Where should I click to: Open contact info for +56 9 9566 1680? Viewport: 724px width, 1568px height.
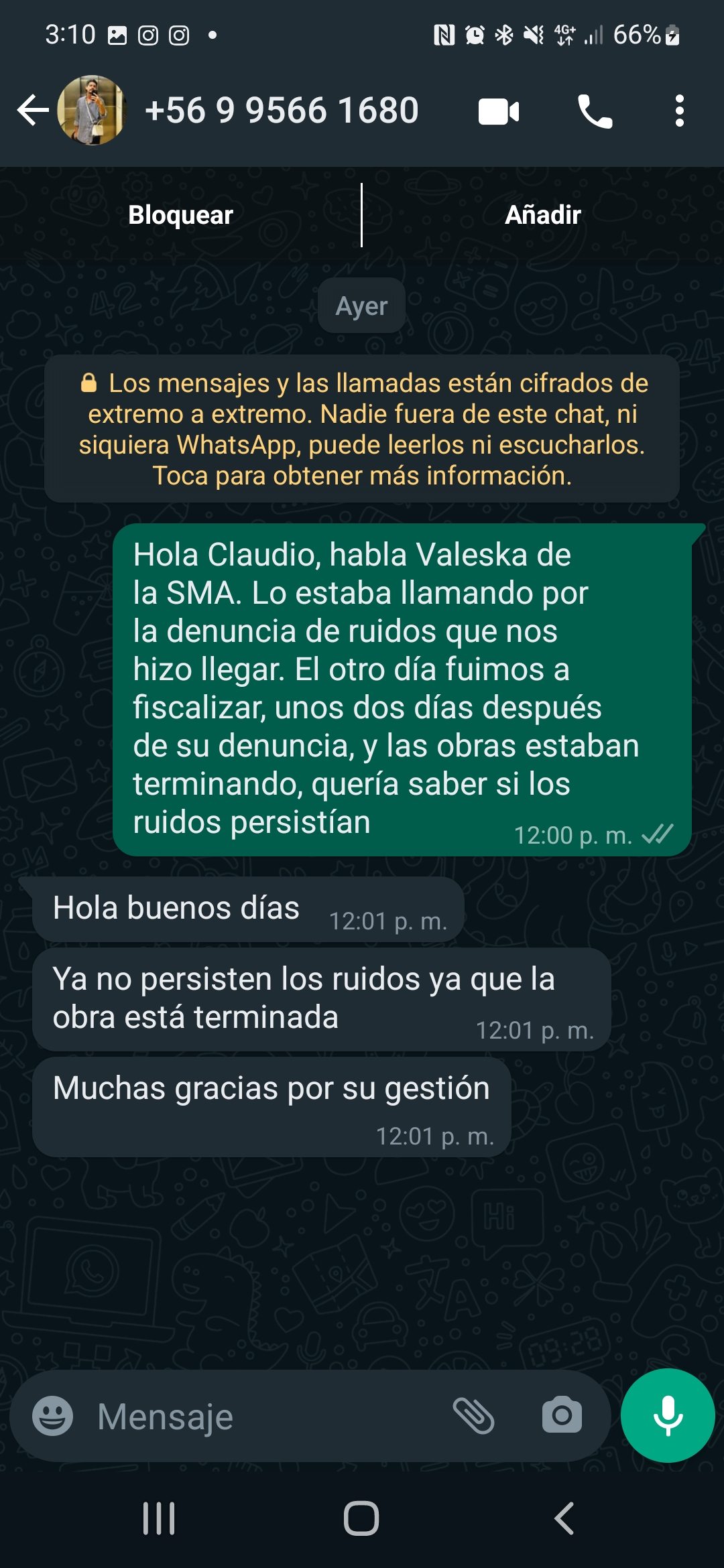click(282, 111)
